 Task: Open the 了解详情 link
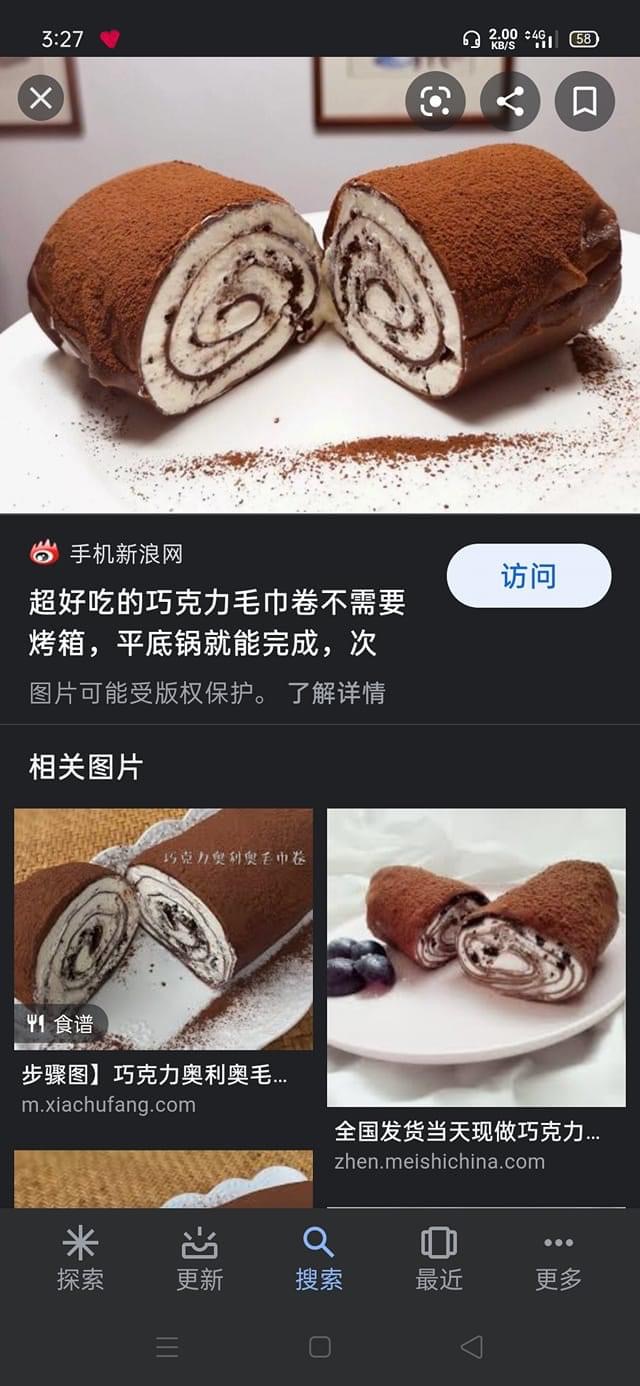coord(336,693)
